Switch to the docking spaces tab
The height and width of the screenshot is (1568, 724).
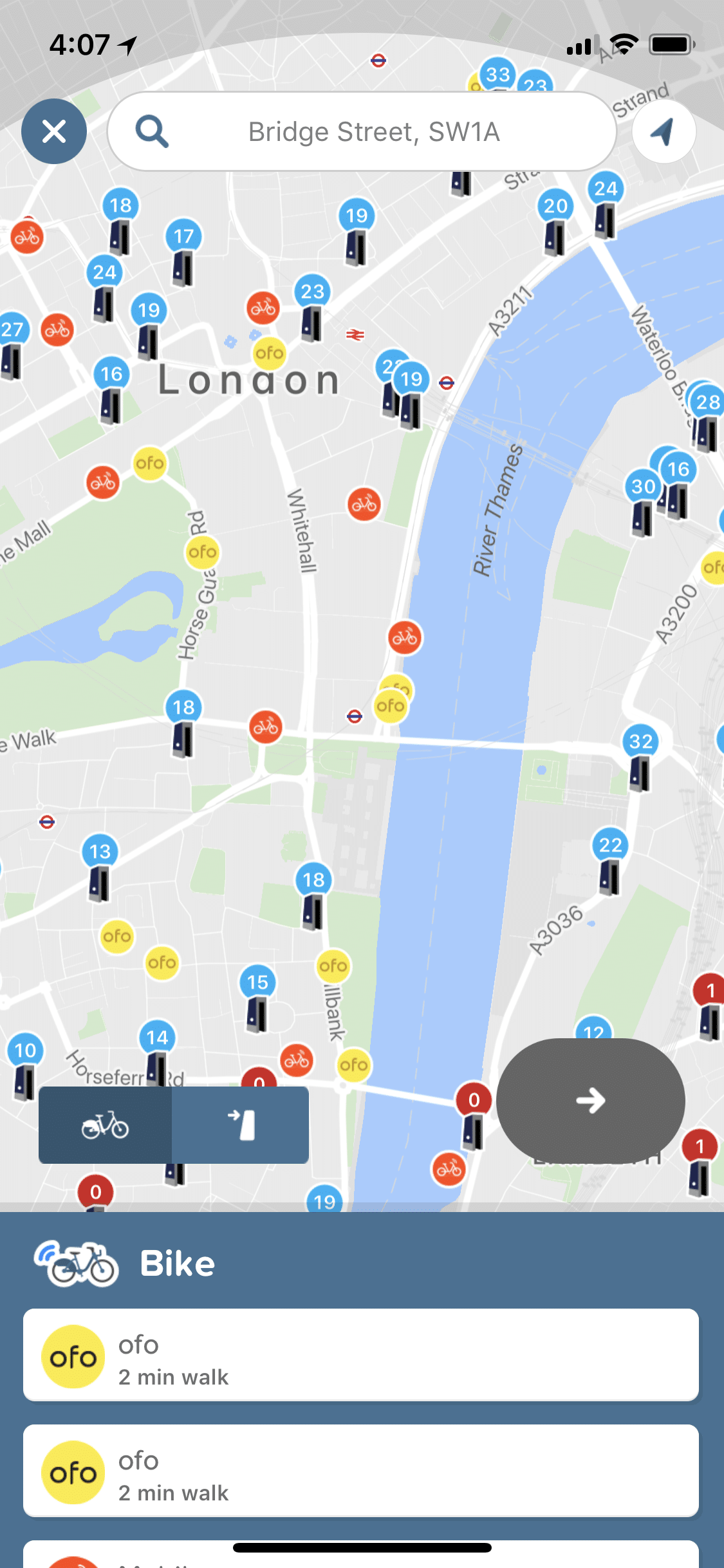point(241,1125)
